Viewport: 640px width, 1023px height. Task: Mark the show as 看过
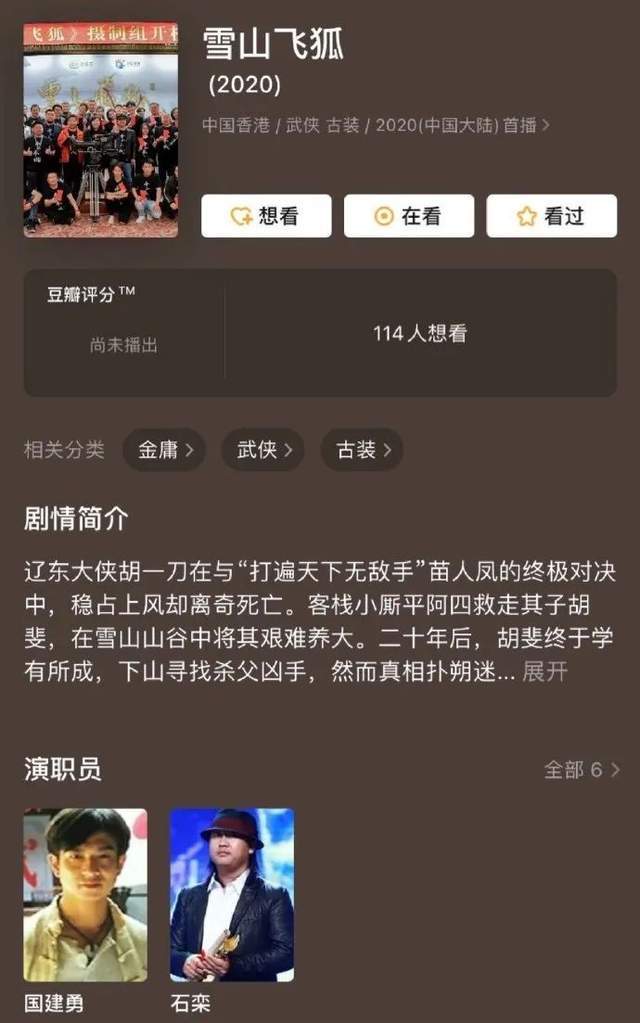(x=551, y=216)
